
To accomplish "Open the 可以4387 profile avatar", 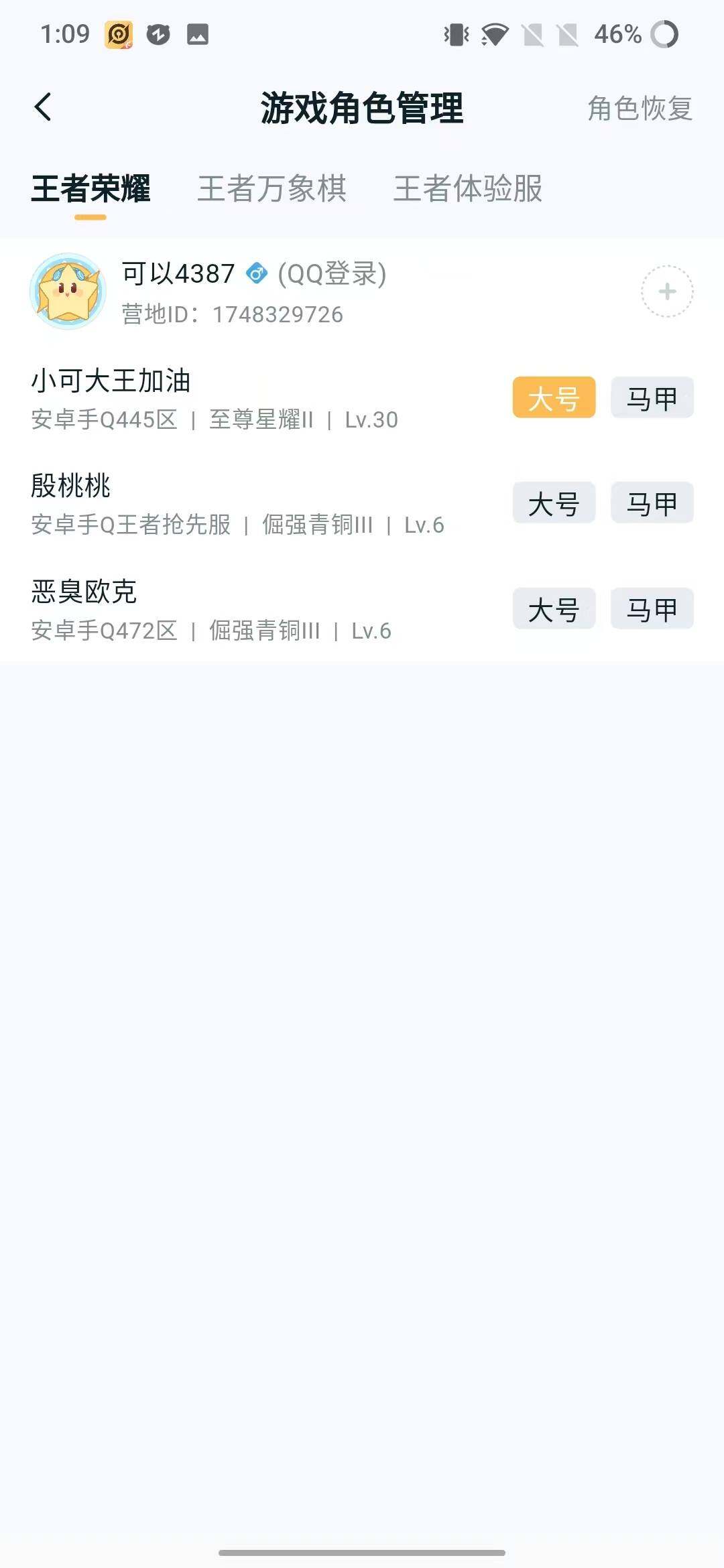I will point(67,291).
